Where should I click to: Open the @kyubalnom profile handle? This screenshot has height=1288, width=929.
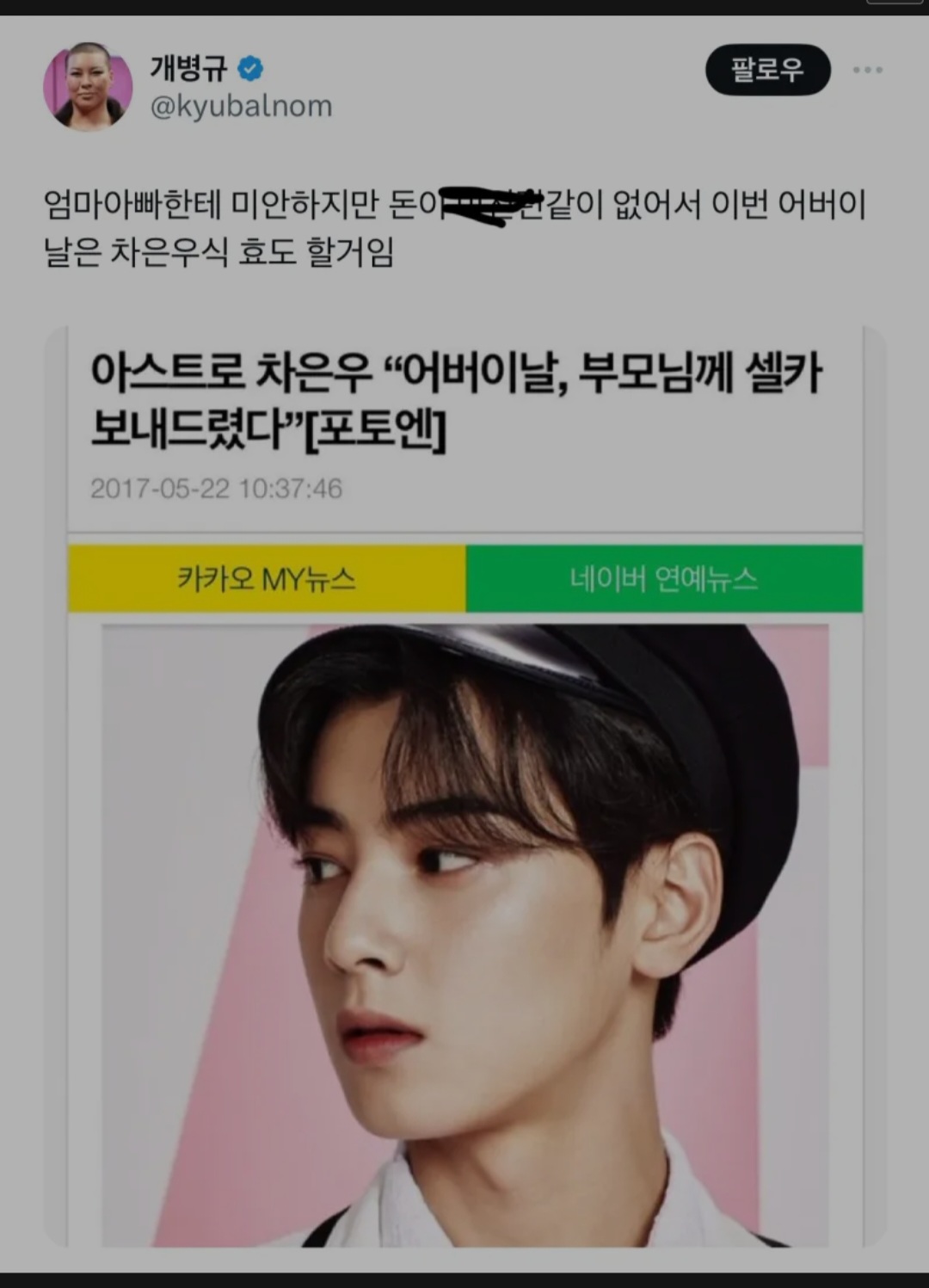click(x=241, y=107)
